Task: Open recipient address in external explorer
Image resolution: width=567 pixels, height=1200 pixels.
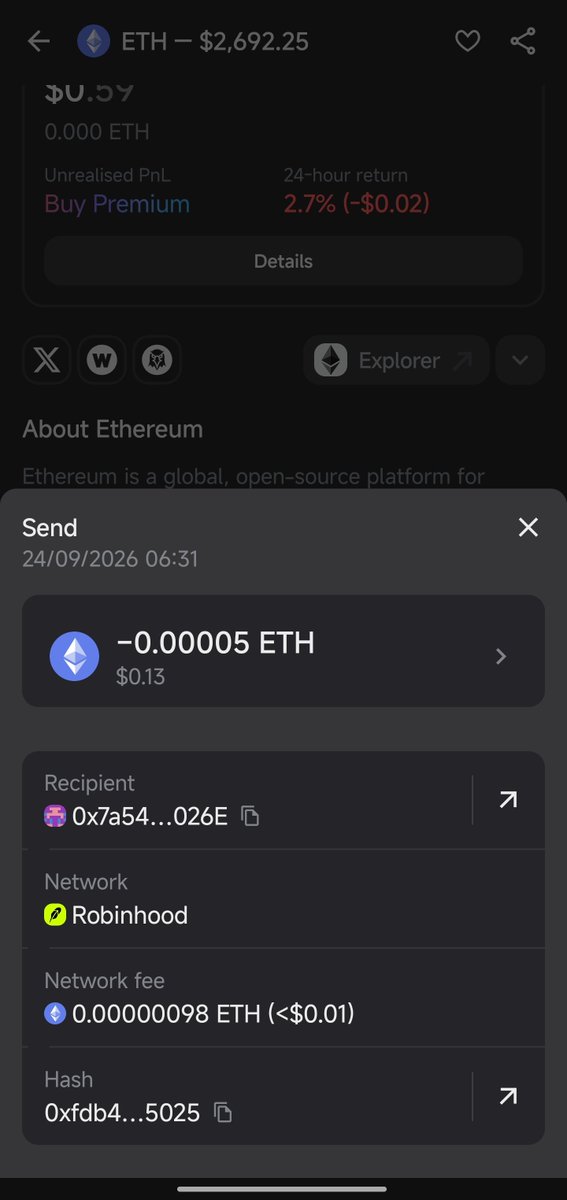Action: pyautogui.click(x=508, y=800)
